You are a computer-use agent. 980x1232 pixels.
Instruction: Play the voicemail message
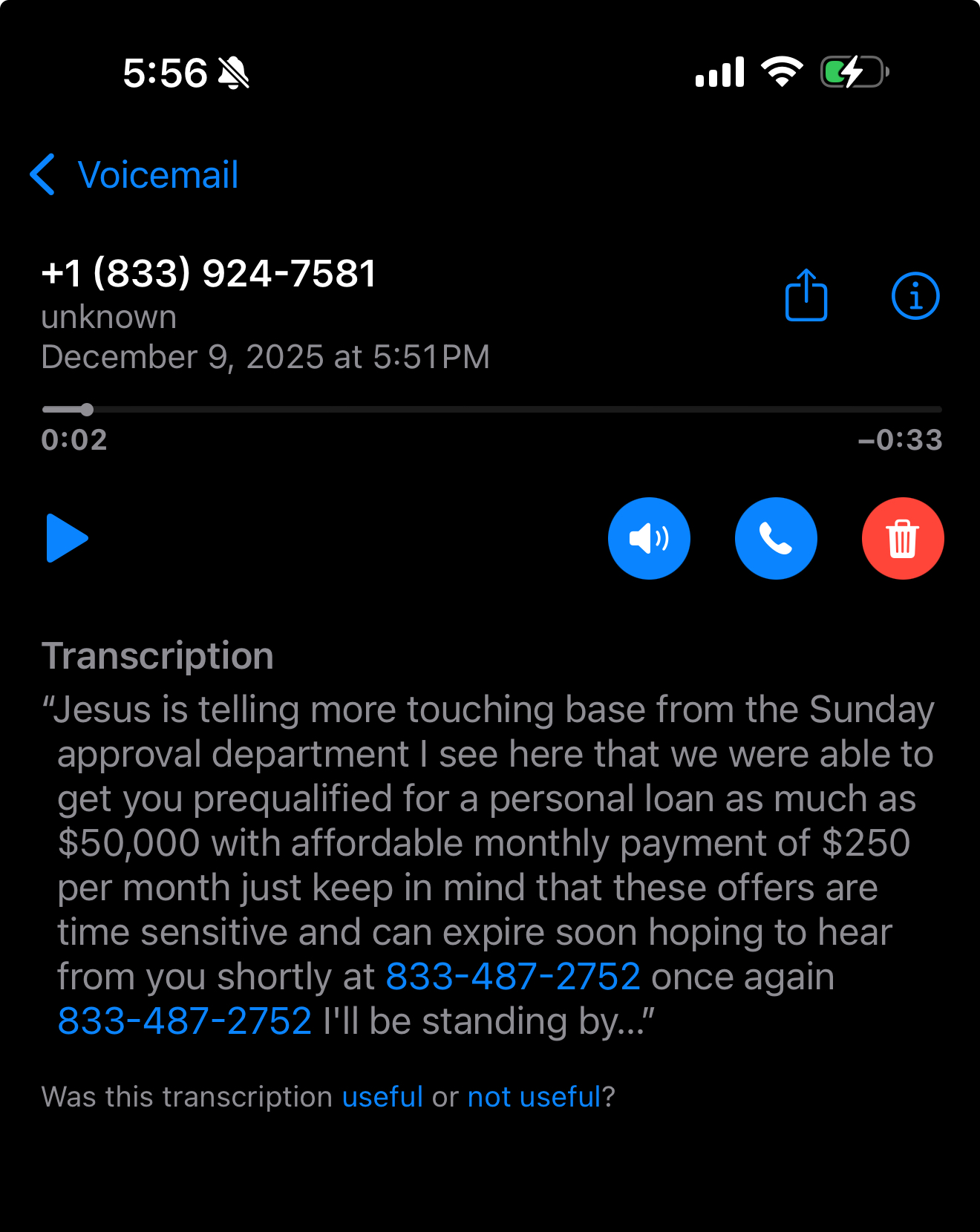pyautogui.click(x=67, y=538)
